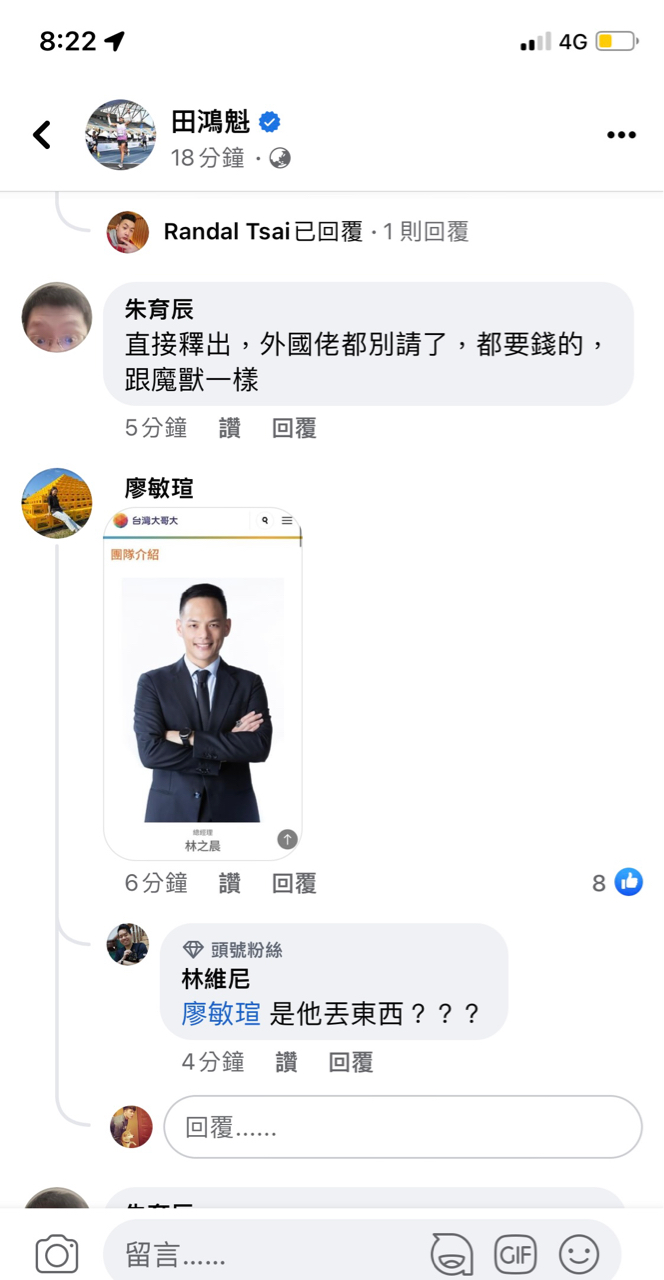
Task: Like 朱育辰's comment about 外國佬
Action: [x=230, y=428]
